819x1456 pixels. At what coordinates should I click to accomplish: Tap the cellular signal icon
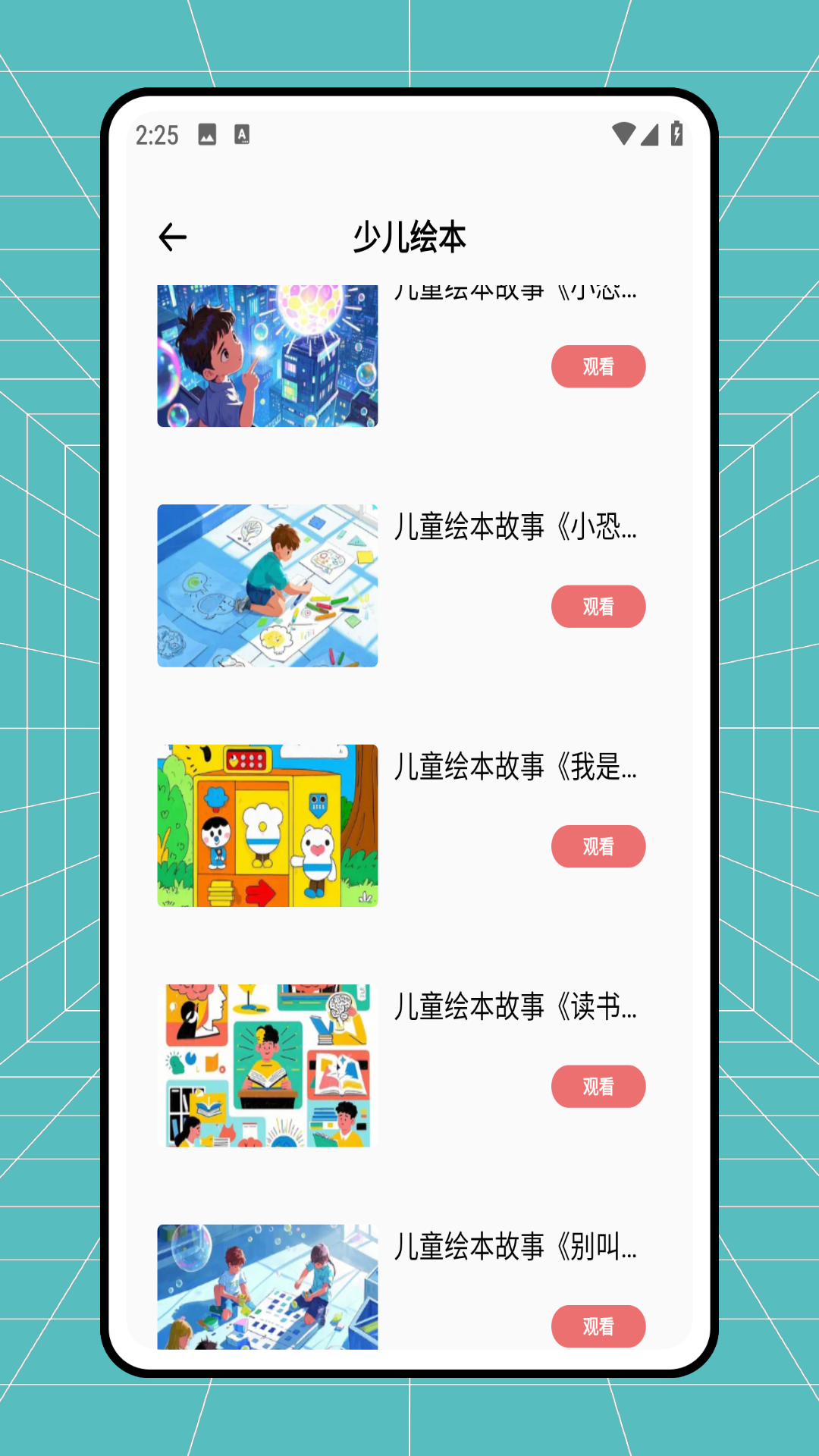pyautogui.click(x=651, y=133)
